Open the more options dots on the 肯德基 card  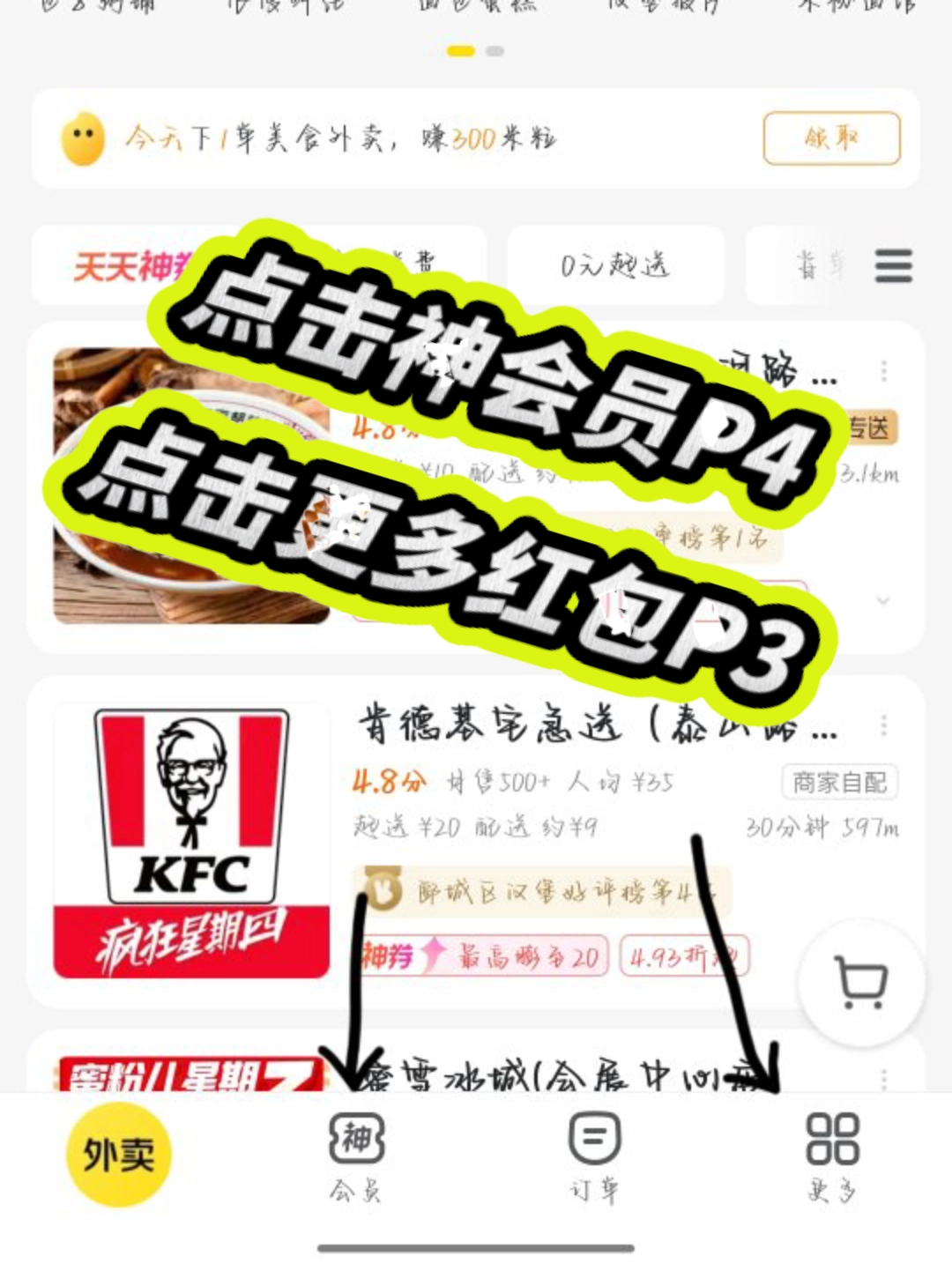[883, 726]
